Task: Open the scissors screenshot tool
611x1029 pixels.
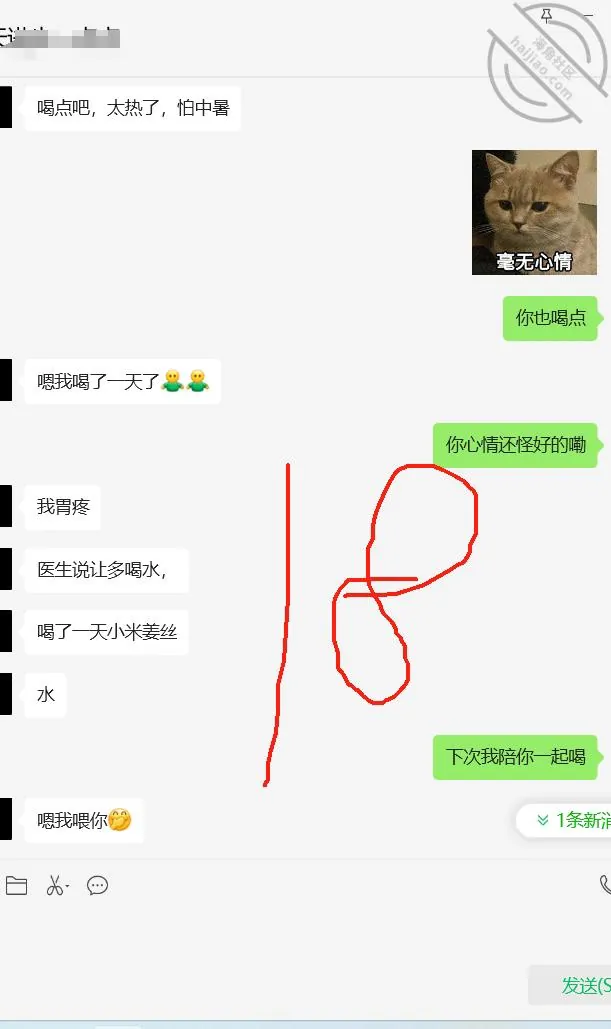Action: (57, 886)
